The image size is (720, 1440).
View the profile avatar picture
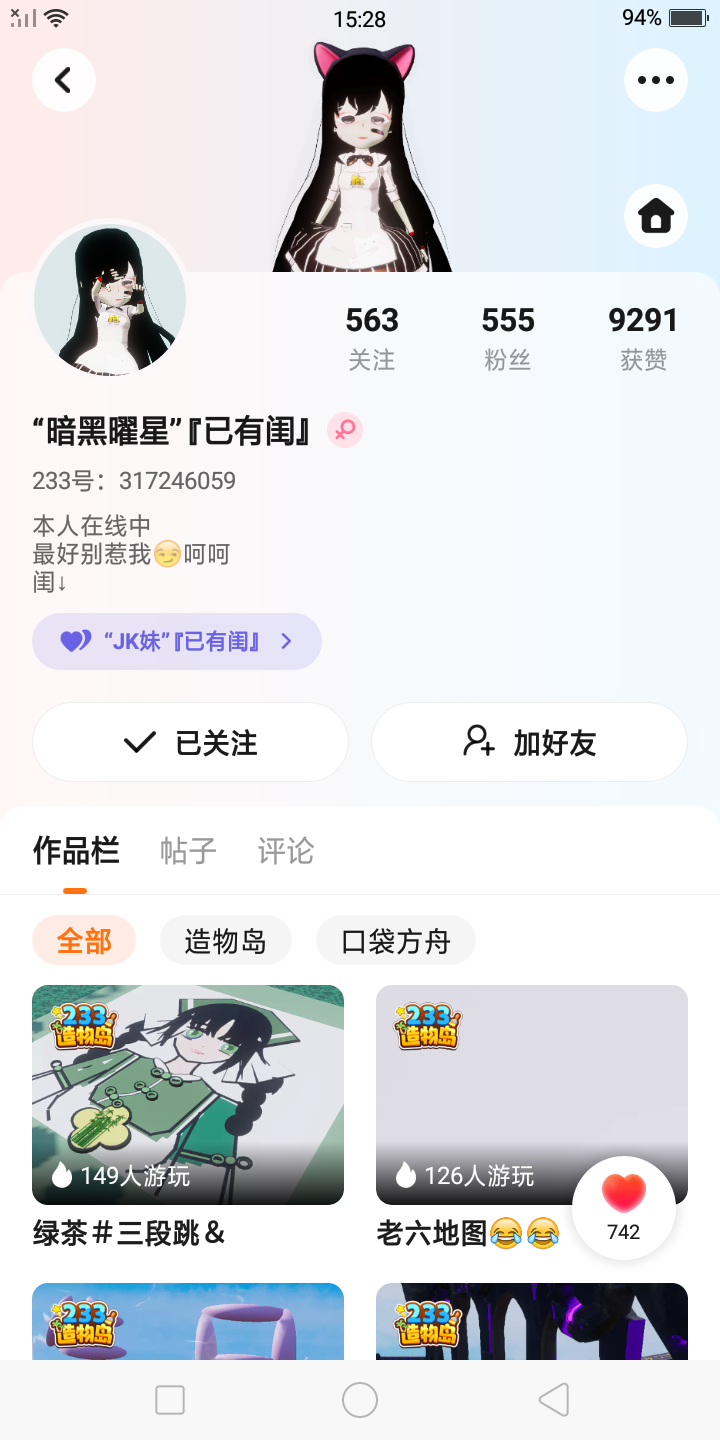[110, 300]
